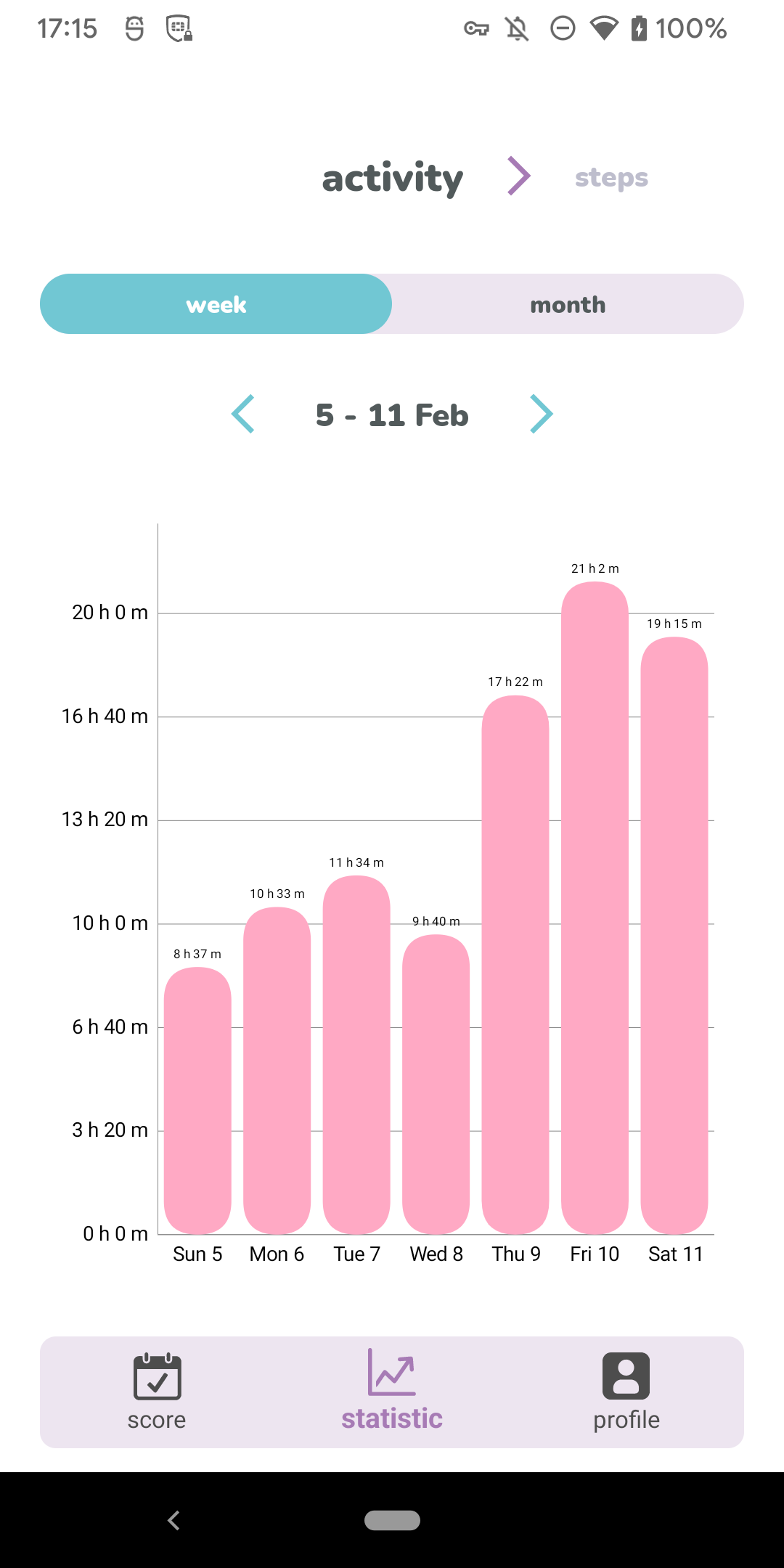
Task: Go to the previous week
Action: (243, 415)
